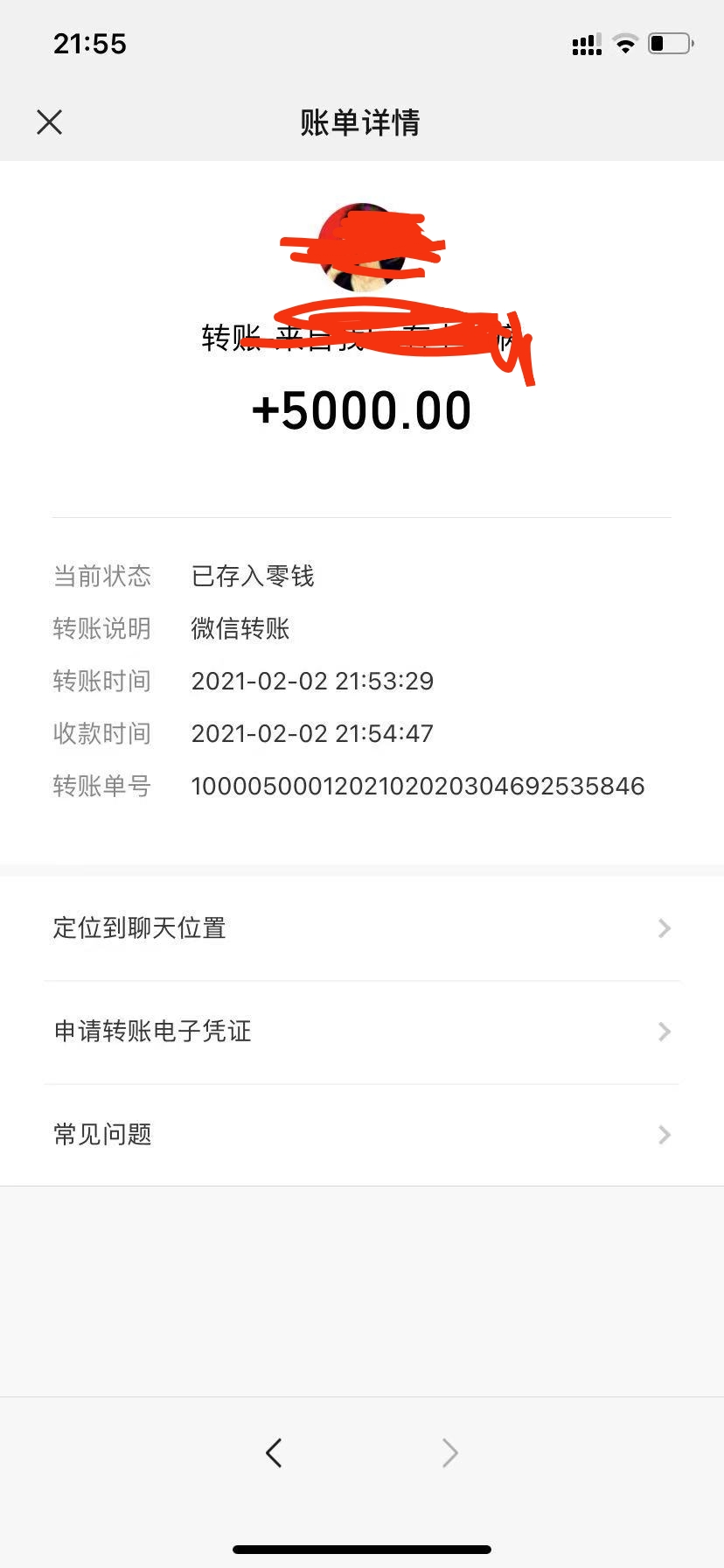Expand 定位到聊天位置 with its chevron
724x1568 pixels.
(x=664, y=927)
